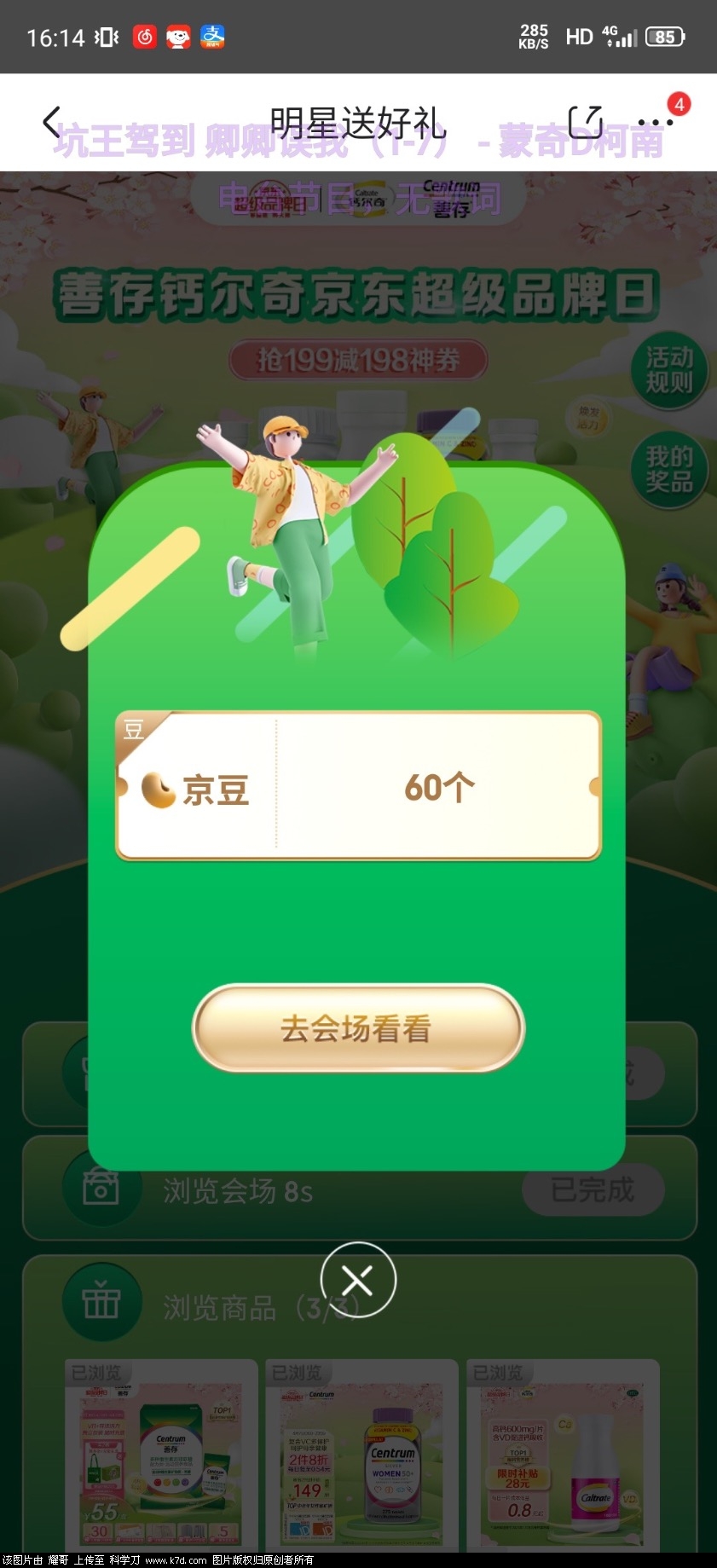The height and width of the screenshot is (1568, 717).
Task: Share this page from the top bar
Action: [585, 122]
